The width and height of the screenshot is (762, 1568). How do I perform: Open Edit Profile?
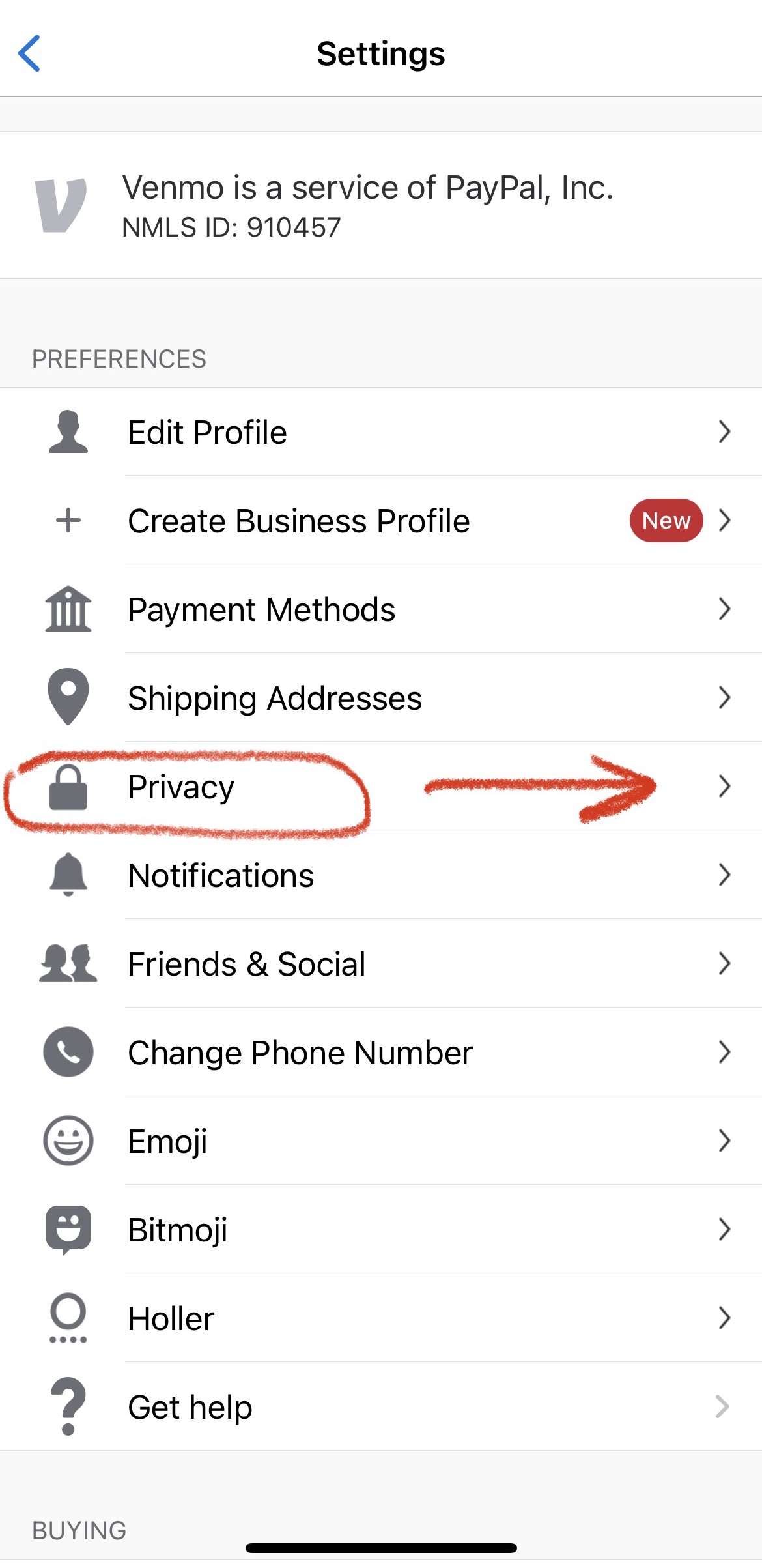pos(381,432)
